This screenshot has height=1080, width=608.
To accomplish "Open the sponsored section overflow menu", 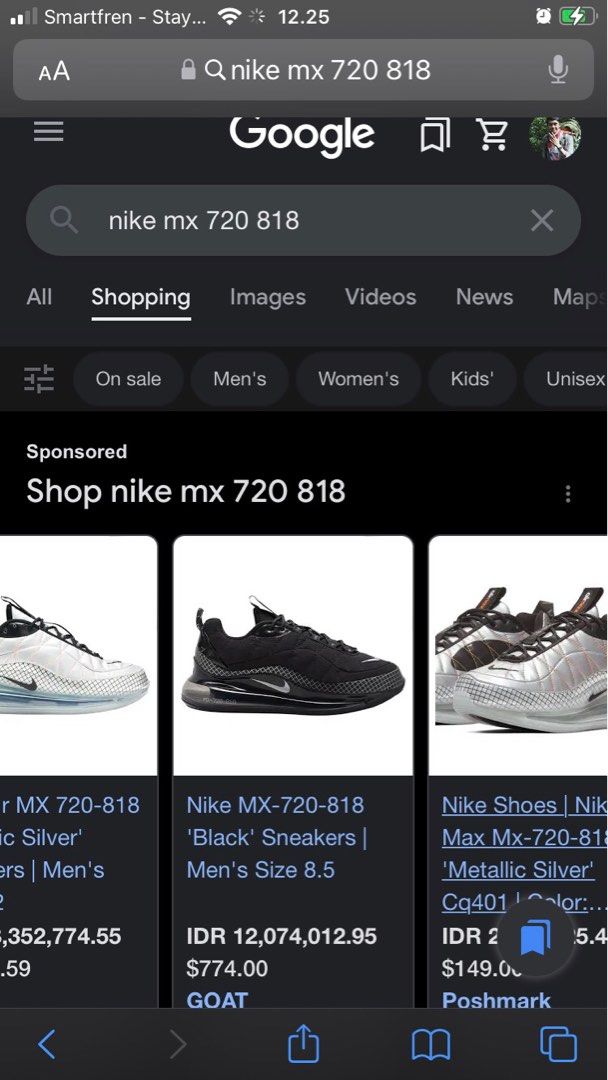I will (x=568, y=493).
